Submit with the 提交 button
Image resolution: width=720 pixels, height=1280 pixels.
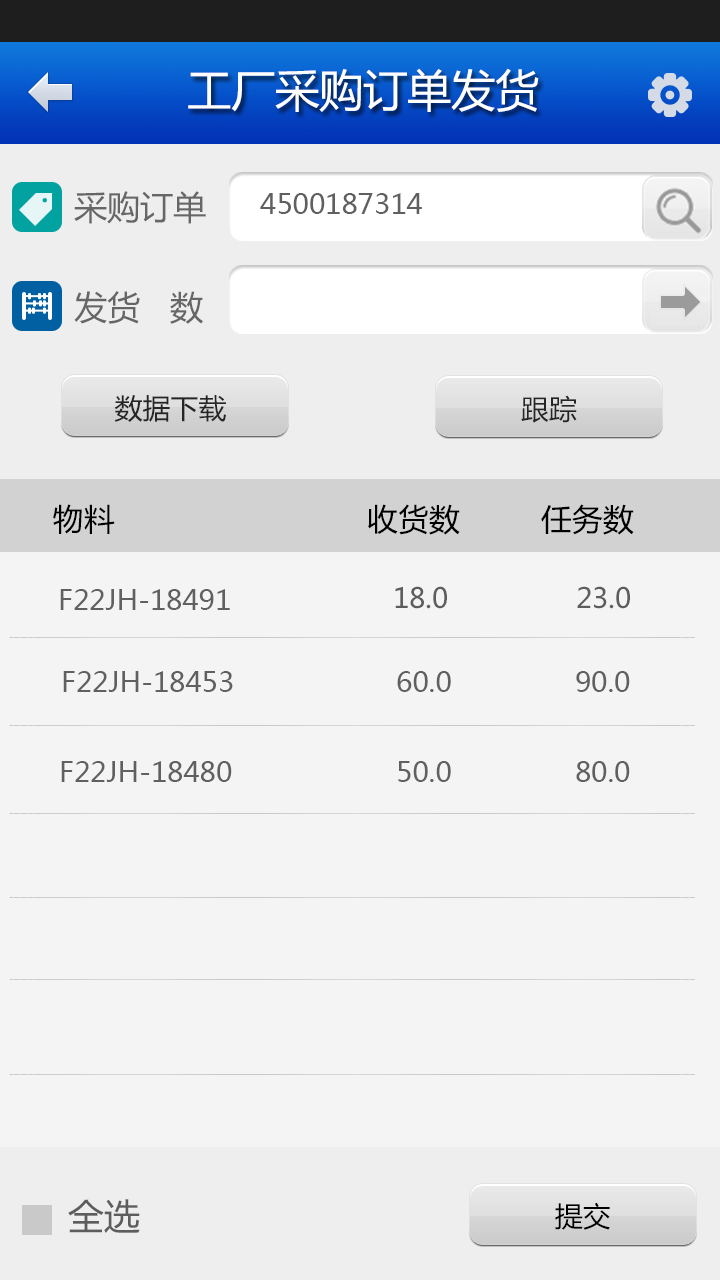(582, 1216)
